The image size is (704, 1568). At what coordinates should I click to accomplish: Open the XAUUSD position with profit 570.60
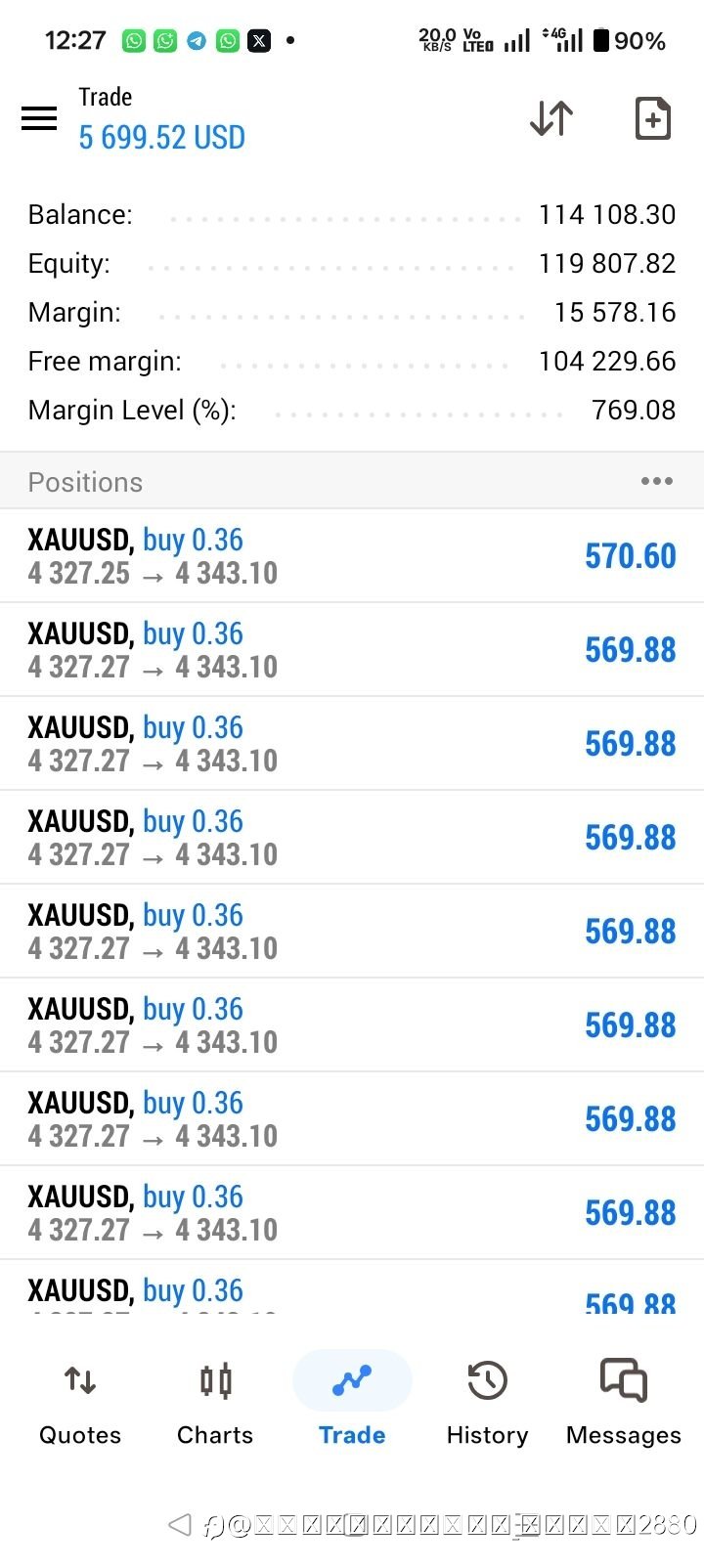pos(352,555)
